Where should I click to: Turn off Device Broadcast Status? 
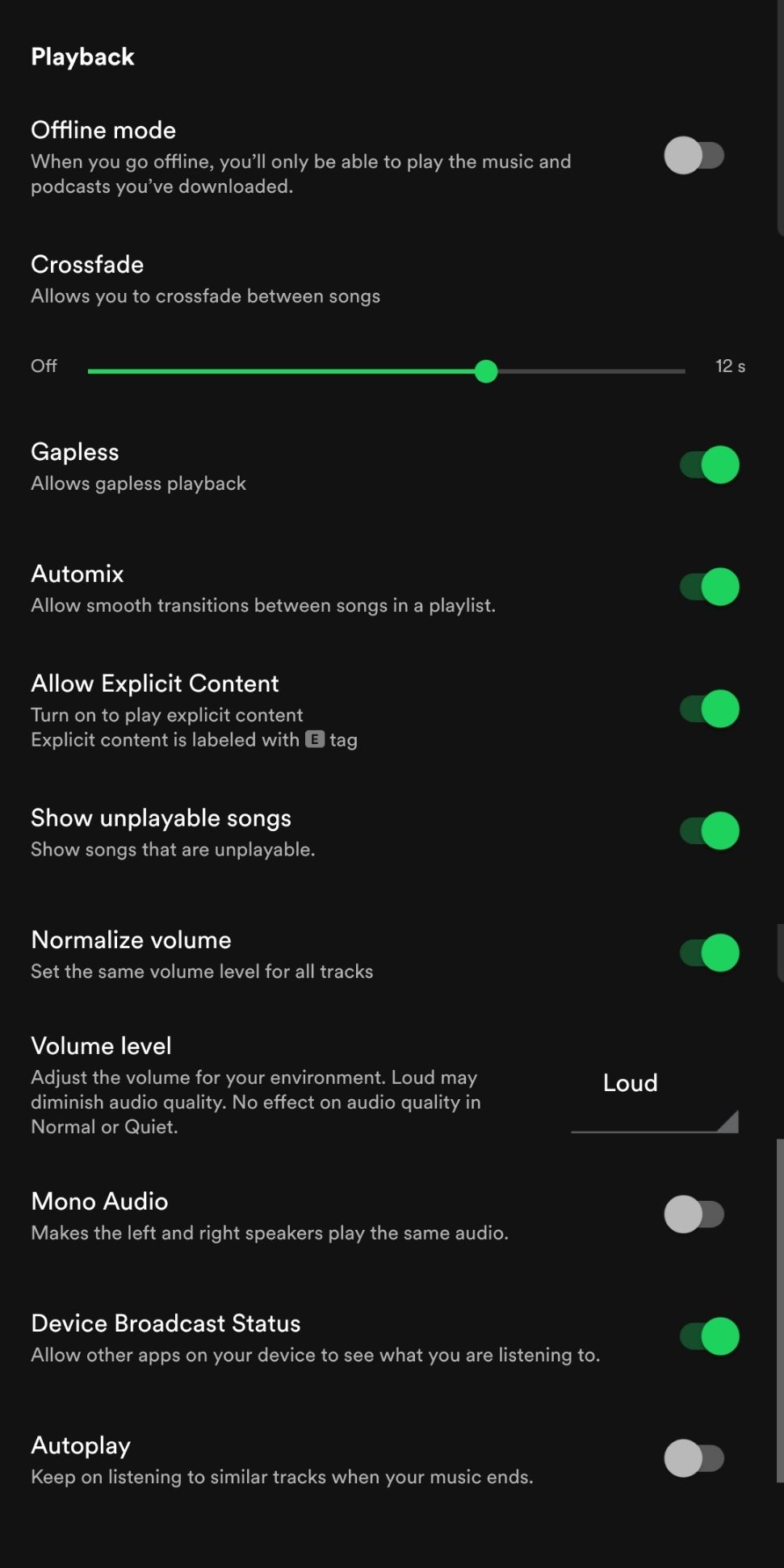(710, 1336)
